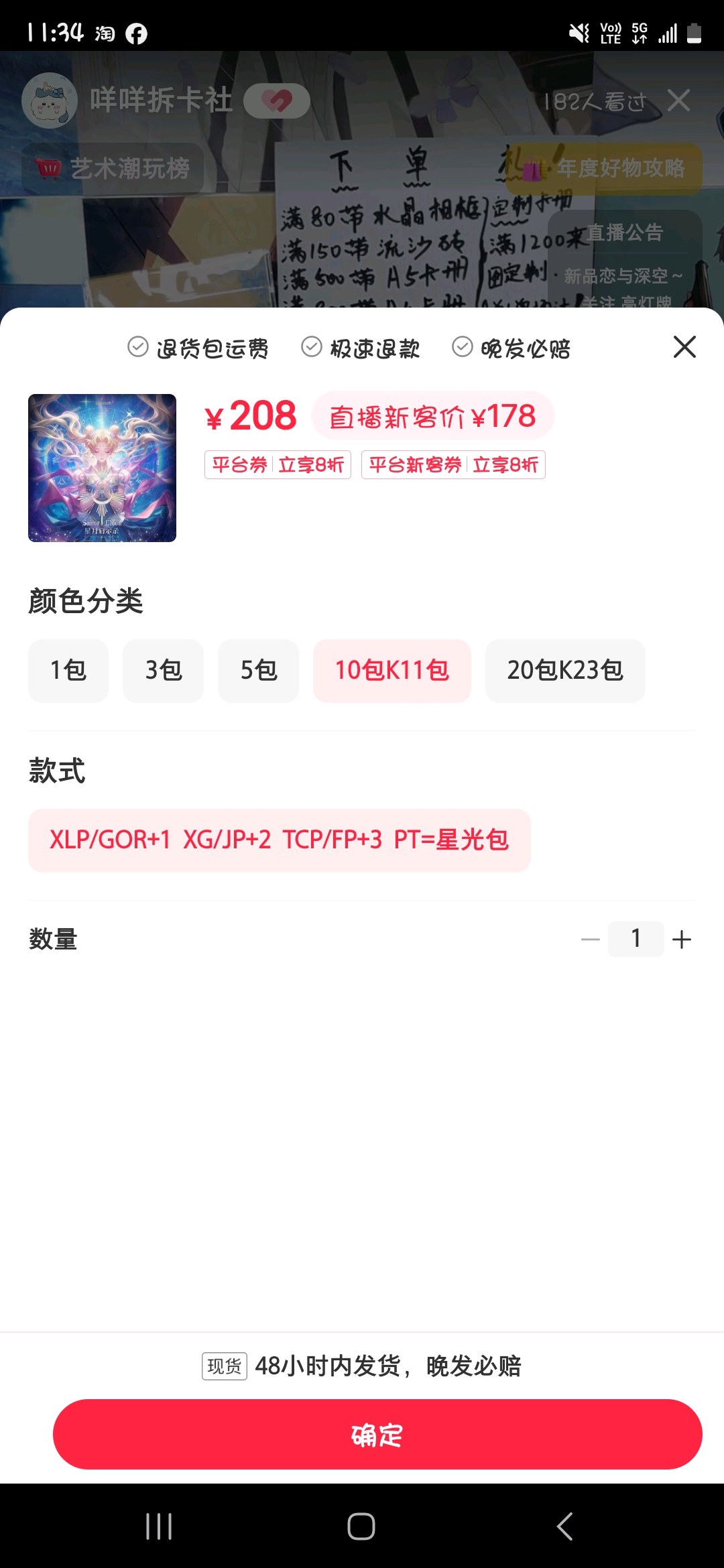Select the XLP/GOR+1 星光包 style

coord(279,840)
